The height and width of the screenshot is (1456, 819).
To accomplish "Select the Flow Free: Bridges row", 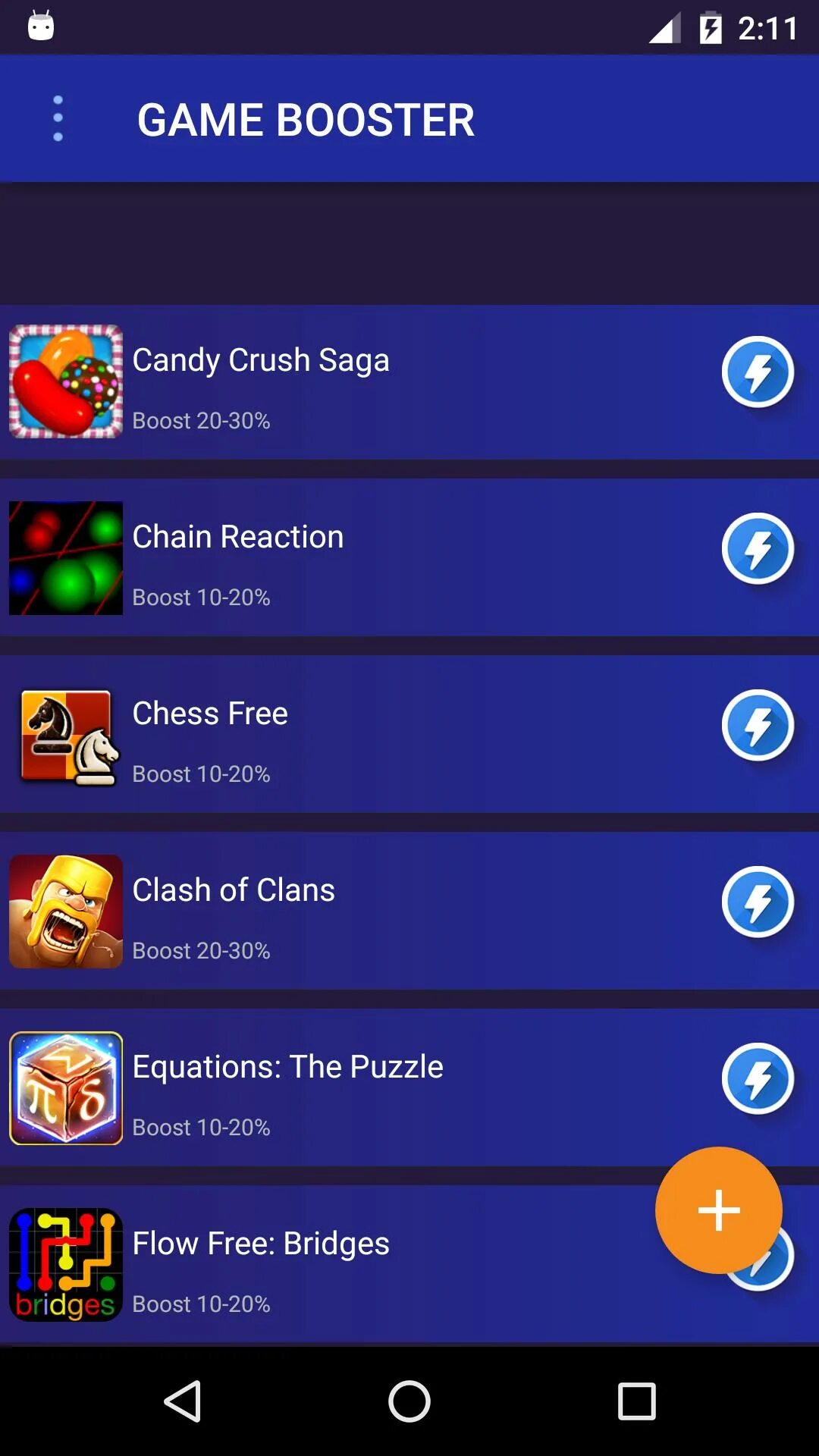I will click(341, 1266).
